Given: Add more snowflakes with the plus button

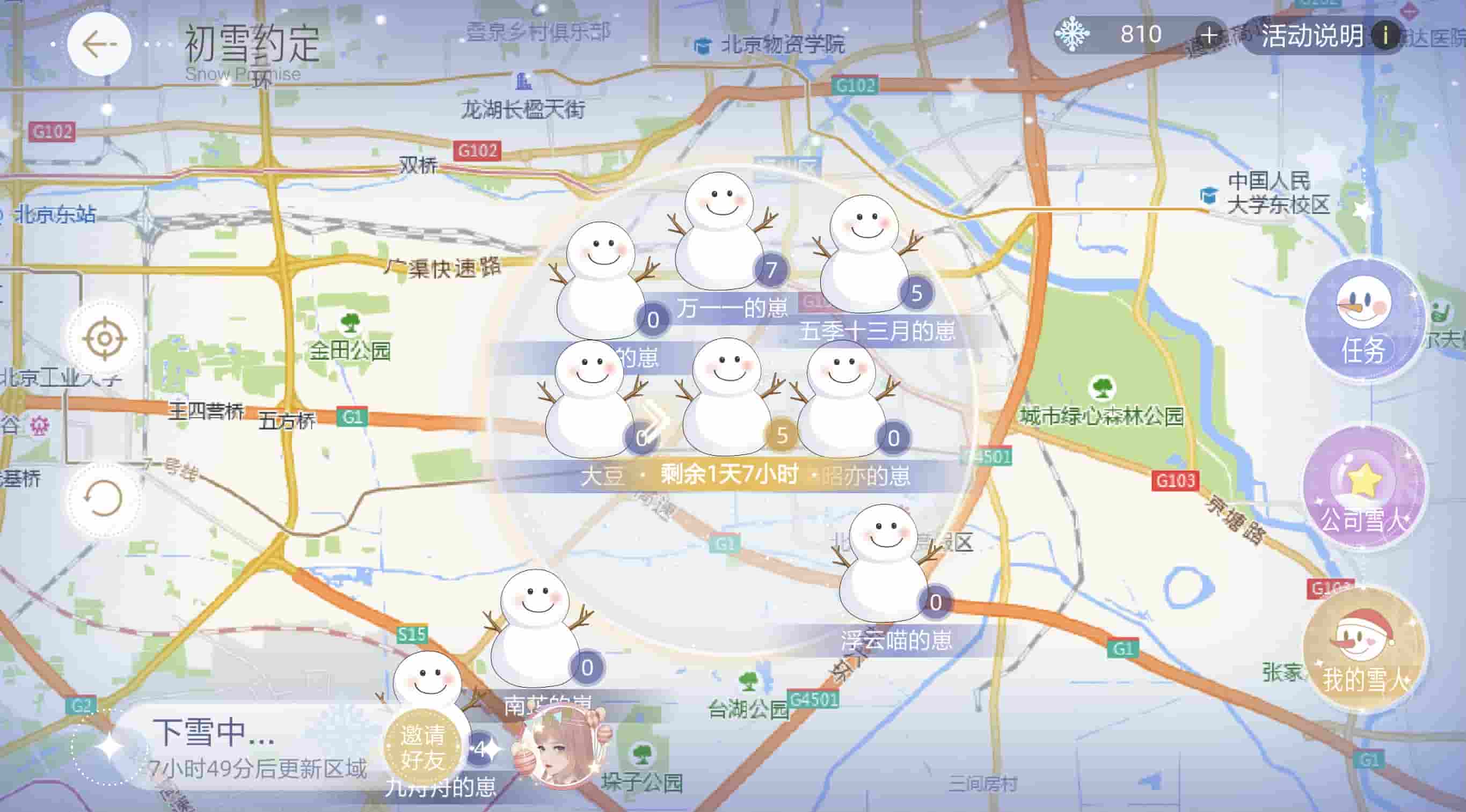Looking at the screenshot, I should 1209,35.
